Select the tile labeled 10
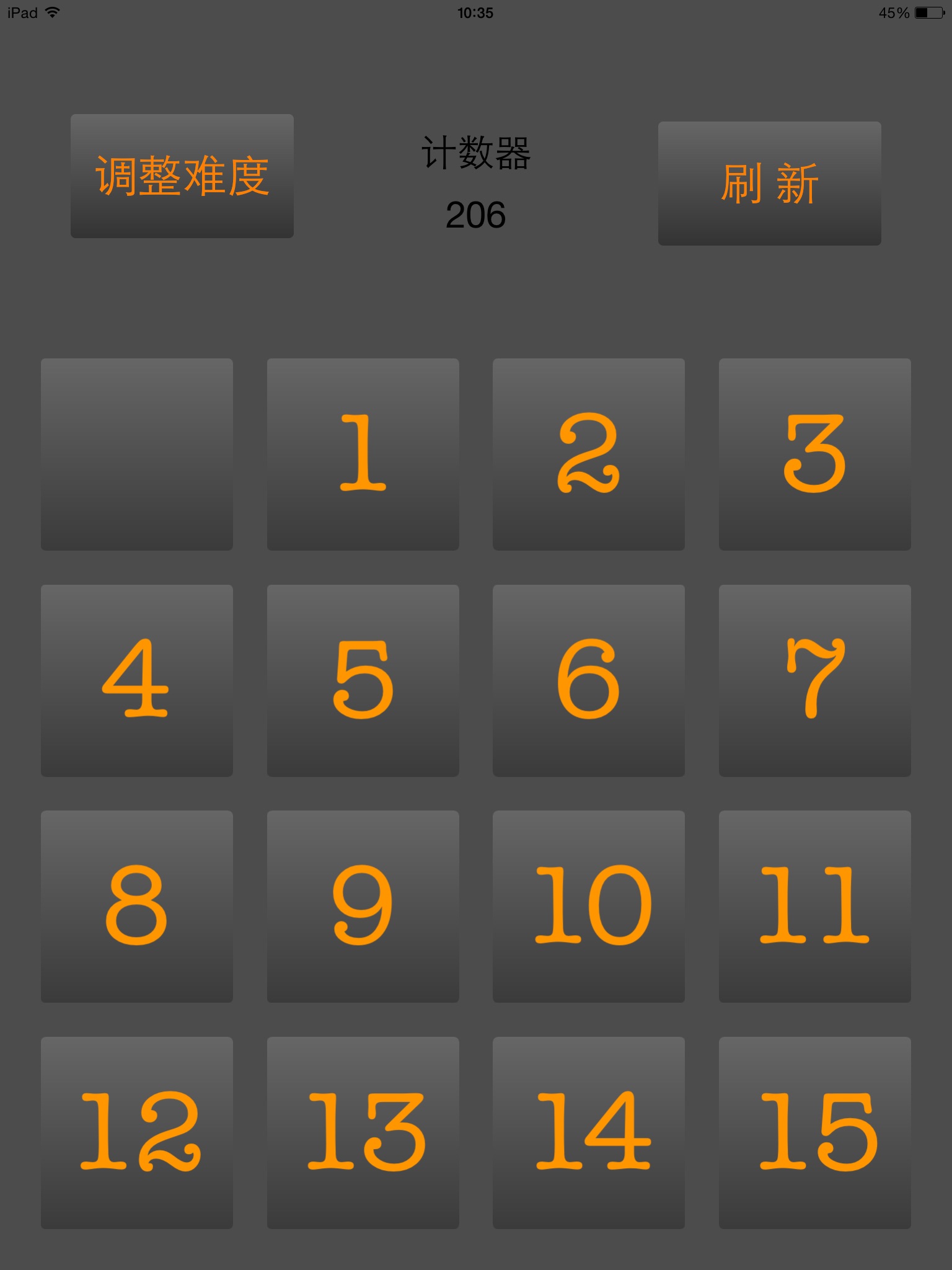952x1270 pixels. pos(588,906)
